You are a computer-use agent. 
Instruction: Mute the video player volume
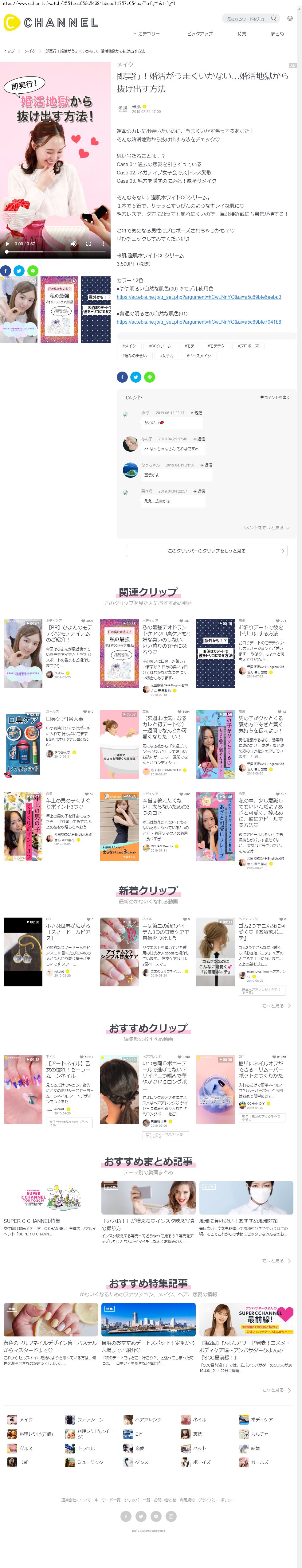click(74, 244)
